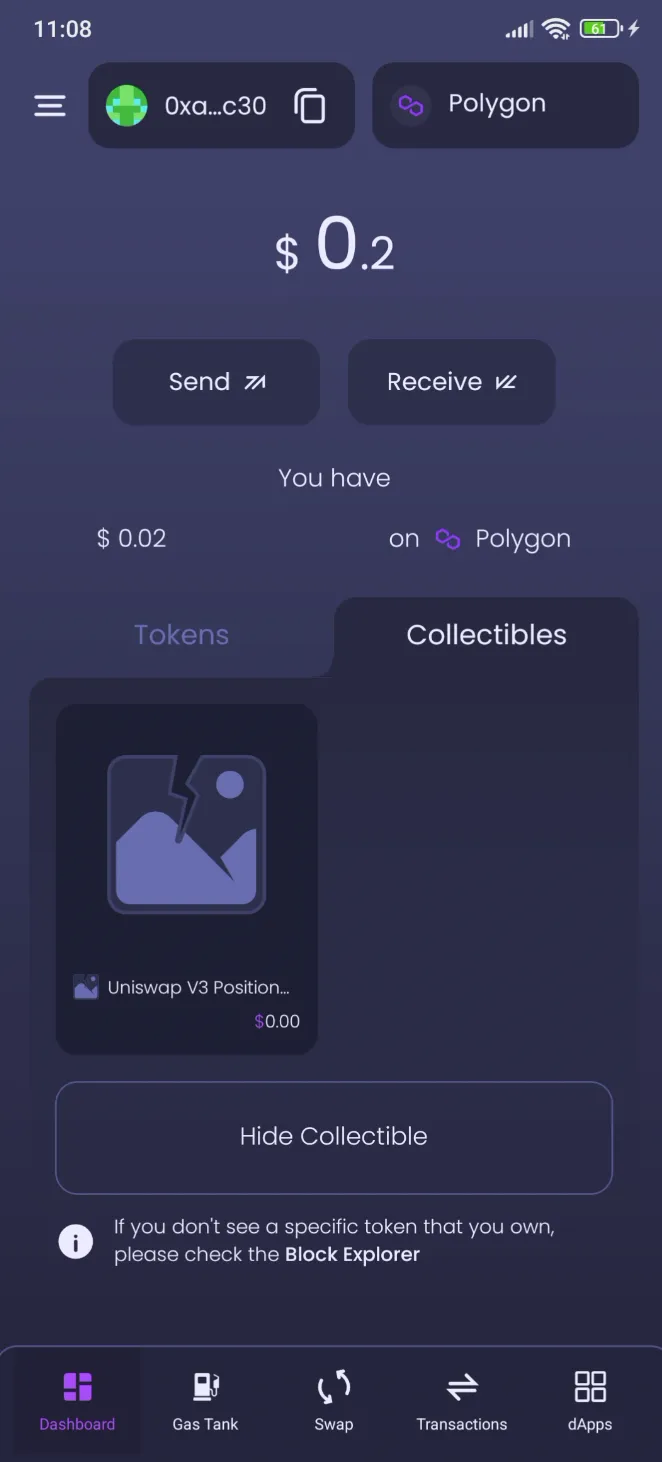The height and width of the screenshot is (1462, 662).
Task: Copy the wallet address 0xa…c30
Action: (x=310, y=105)
